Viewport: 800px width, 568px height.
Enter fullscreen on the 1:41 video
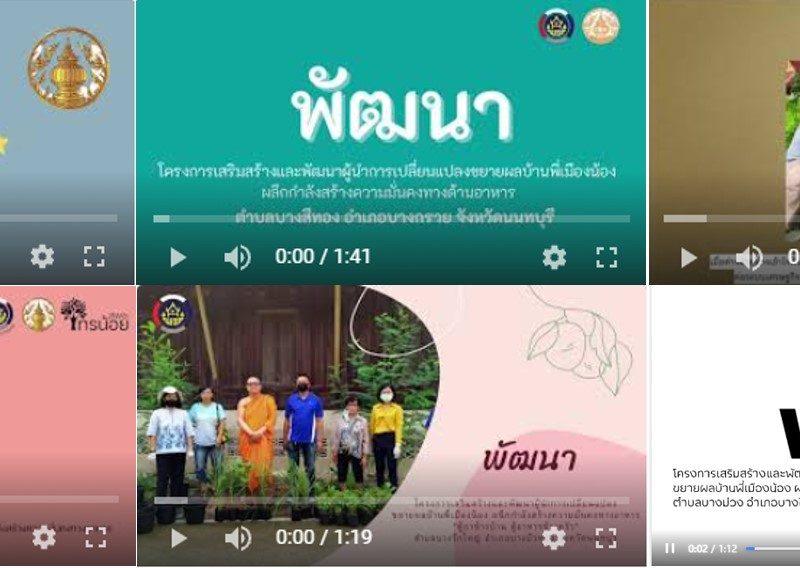pos(606,257)
